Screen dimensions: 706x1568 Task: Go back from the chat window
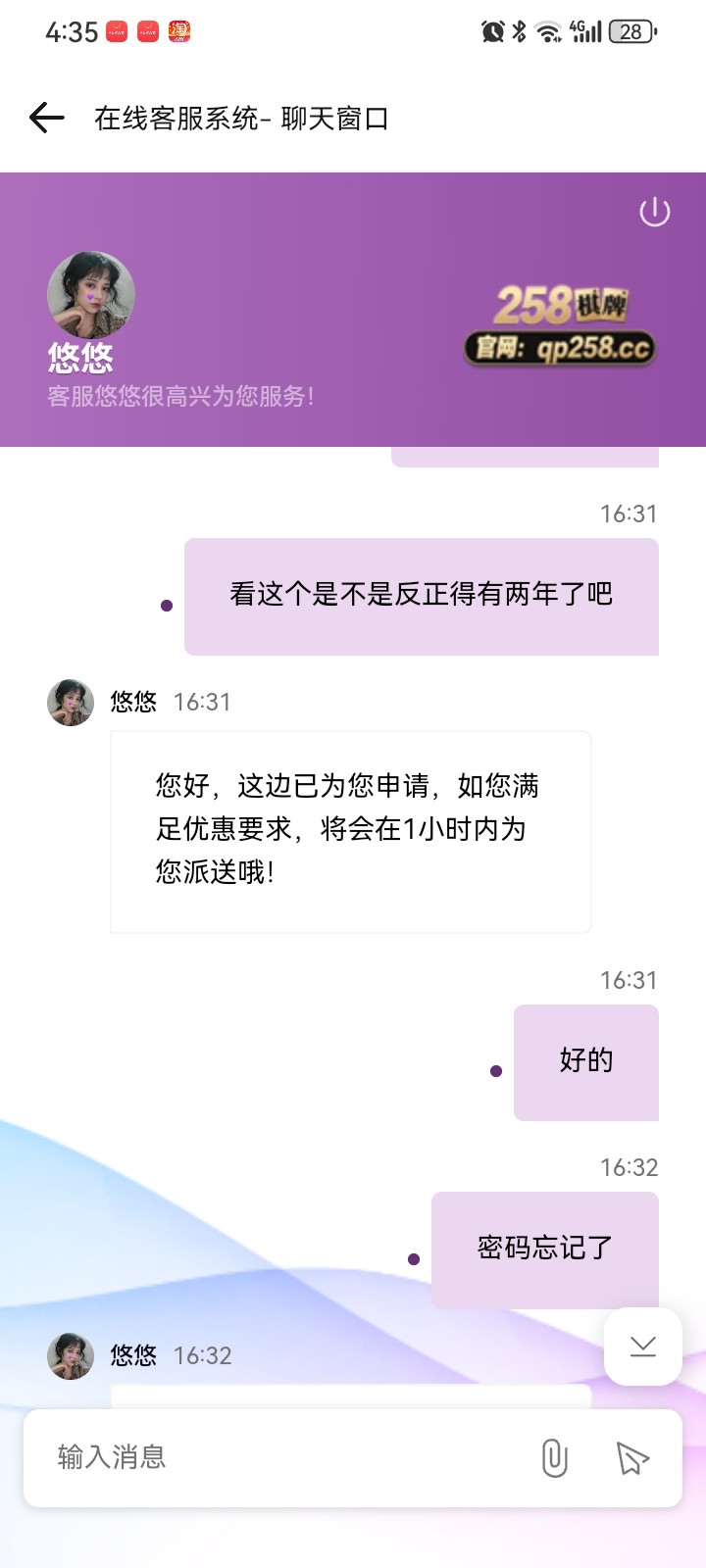click(x=46, y=118)
